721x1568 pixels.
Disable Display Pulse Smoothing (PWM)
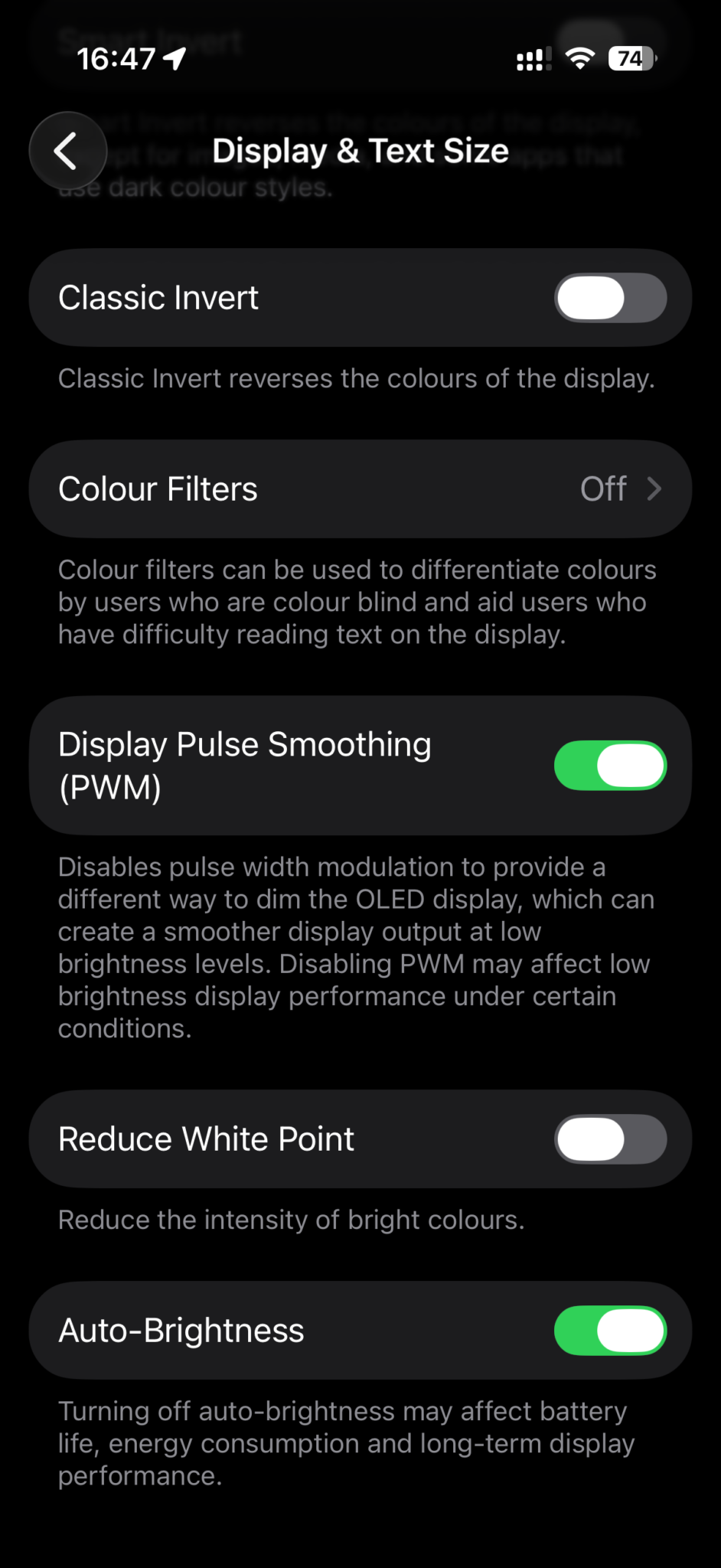[610, 765]
